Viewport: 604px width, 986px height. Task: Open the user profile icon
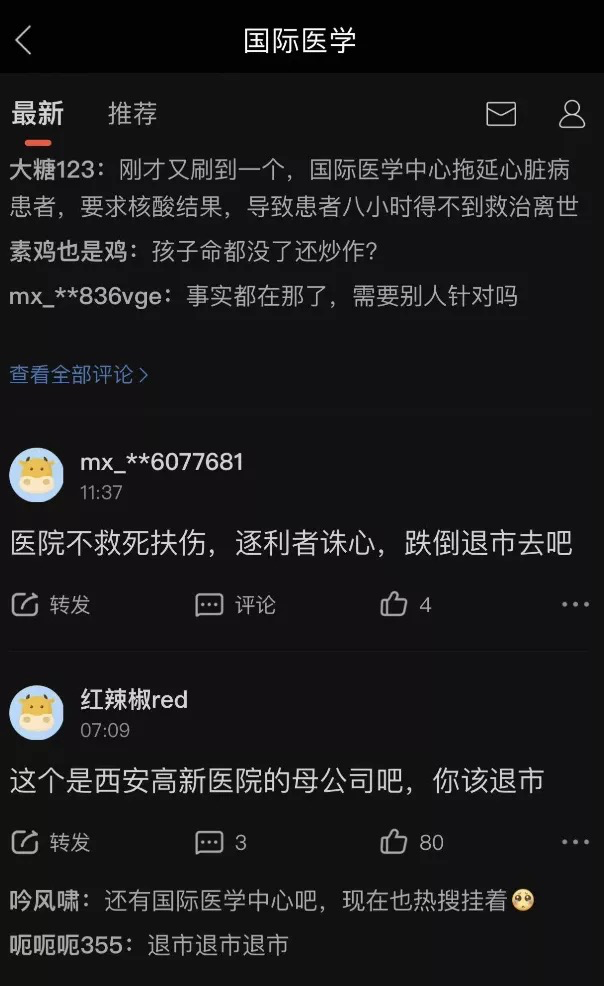tap(572, 114)
